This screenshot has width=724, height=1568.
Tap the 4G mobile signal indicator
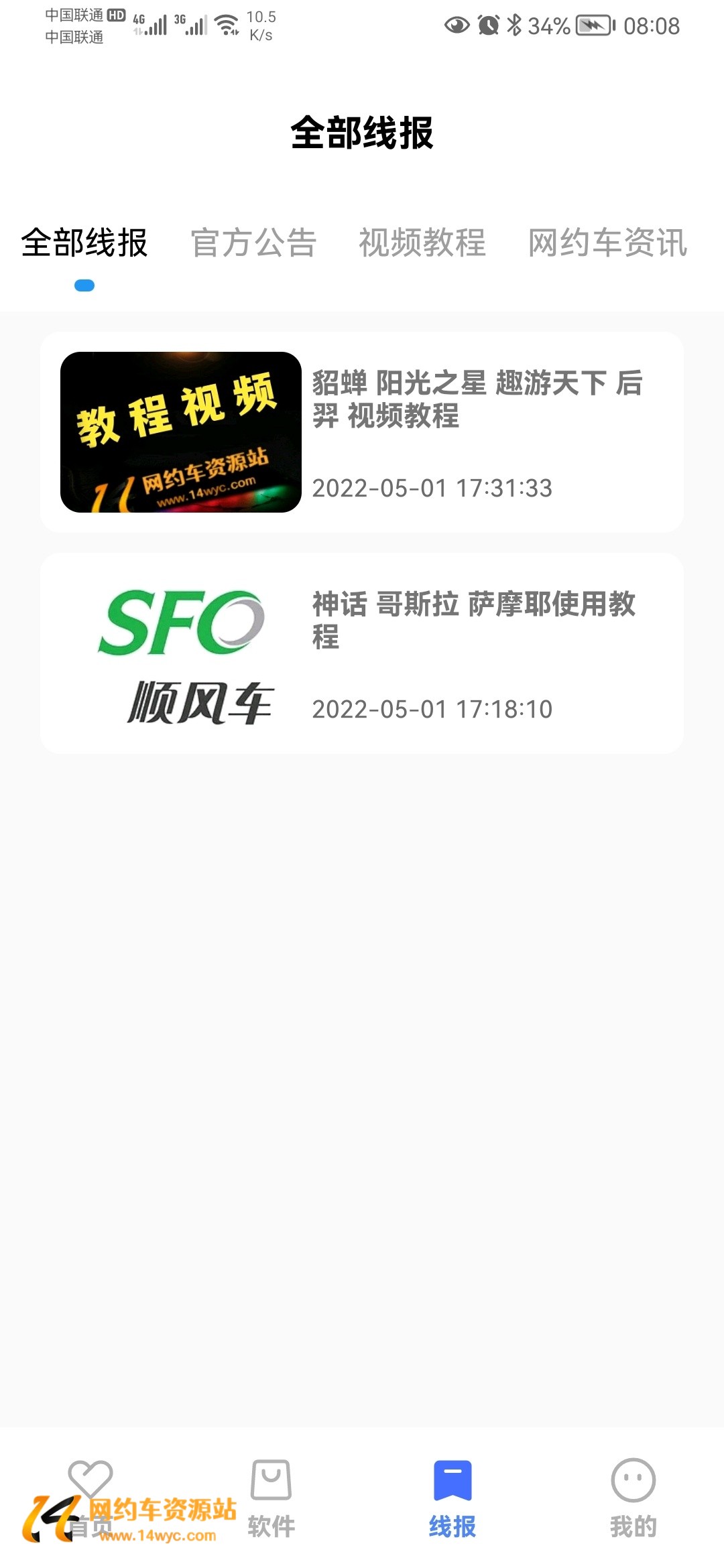coord(153,23)
